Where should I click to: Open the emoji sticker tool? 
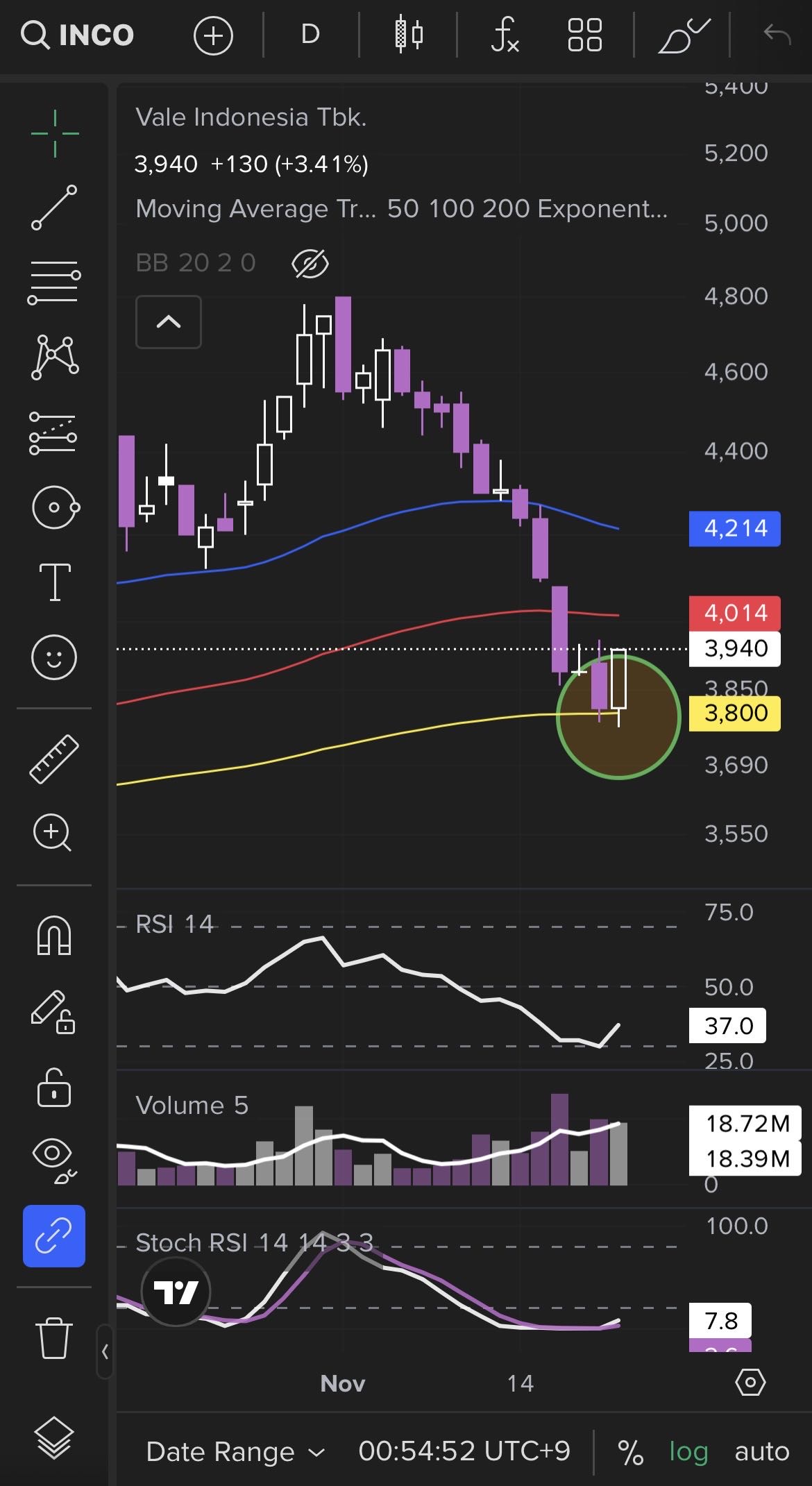point(54,657)
